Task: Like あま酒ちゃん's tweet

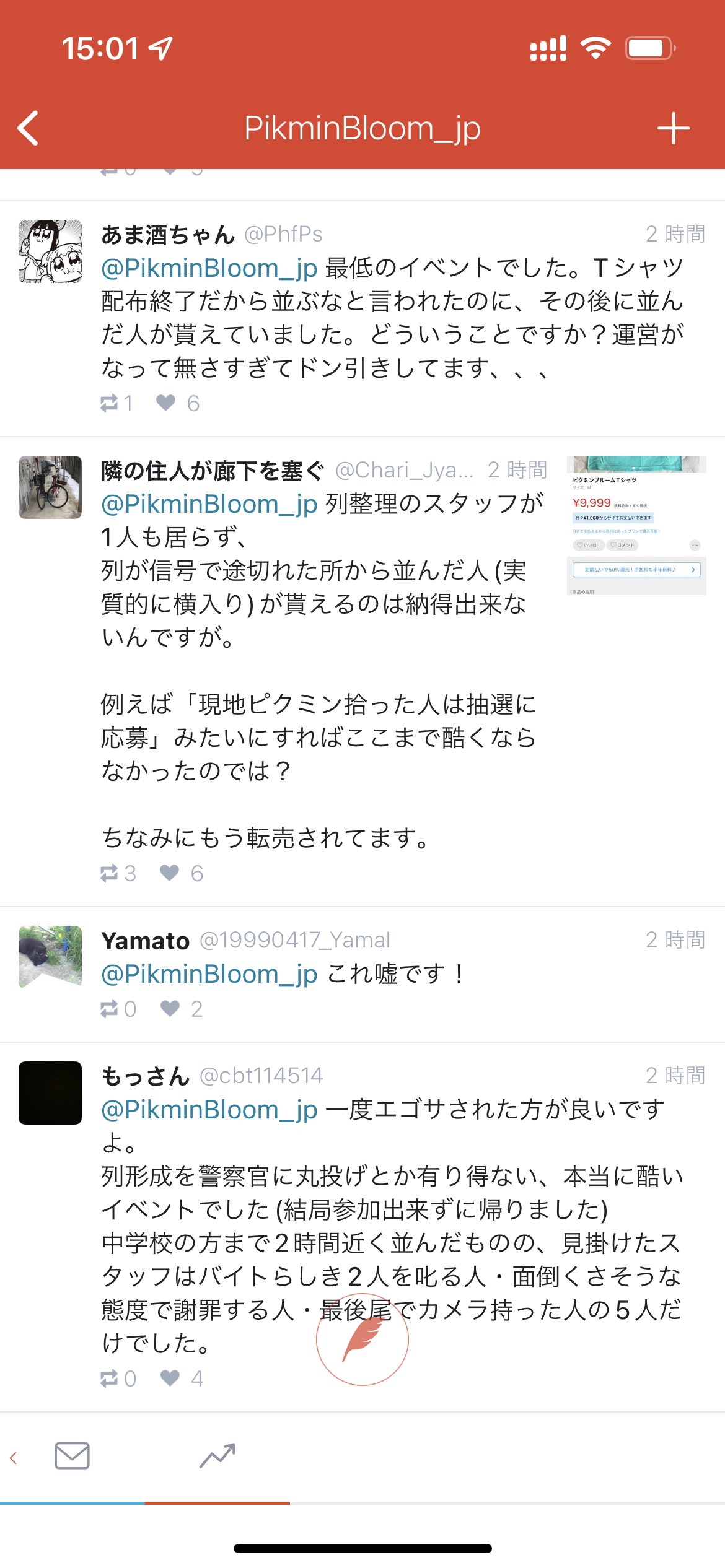Action: click(177, 404)
